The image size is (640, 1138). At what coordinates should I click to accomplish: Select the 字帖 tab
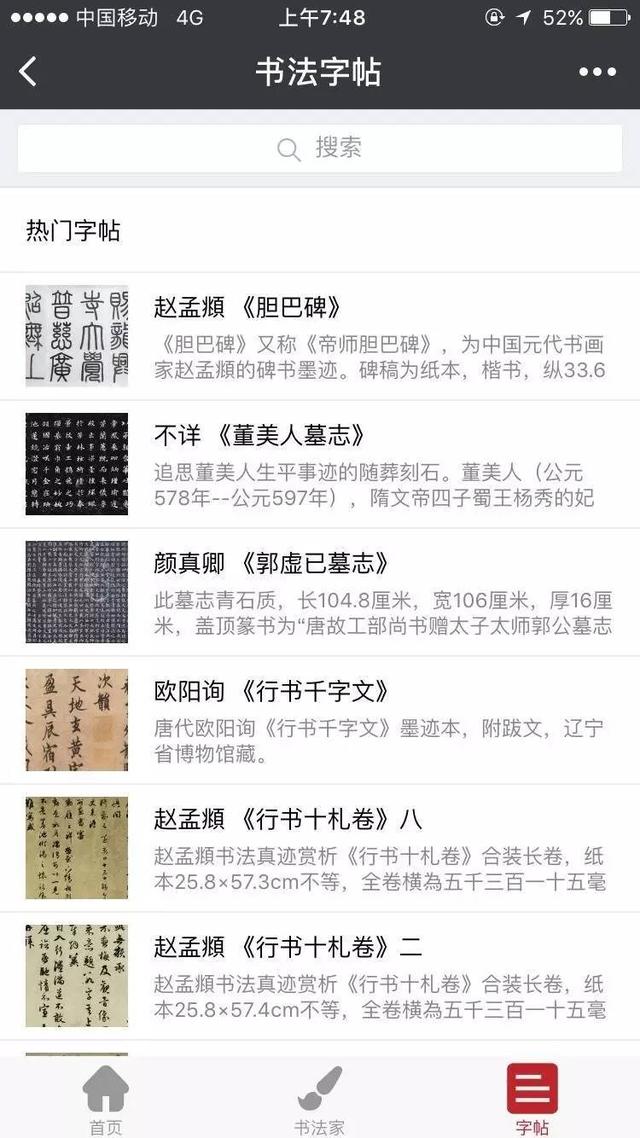click(532, 1098)
